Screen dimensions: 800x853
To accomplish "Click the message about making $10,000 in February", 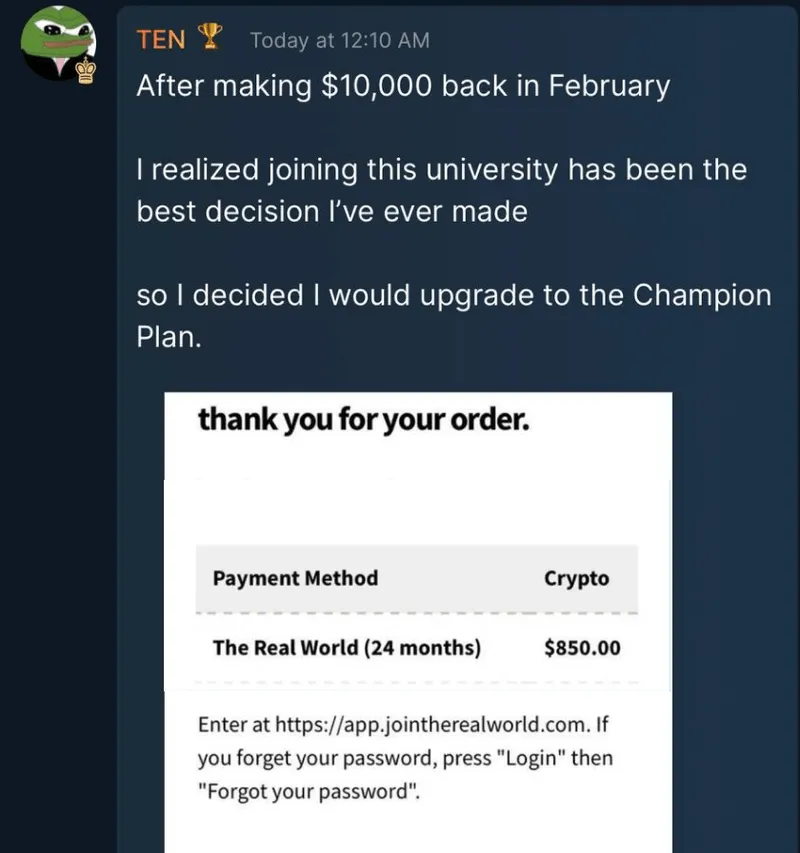I will point(403,86).
